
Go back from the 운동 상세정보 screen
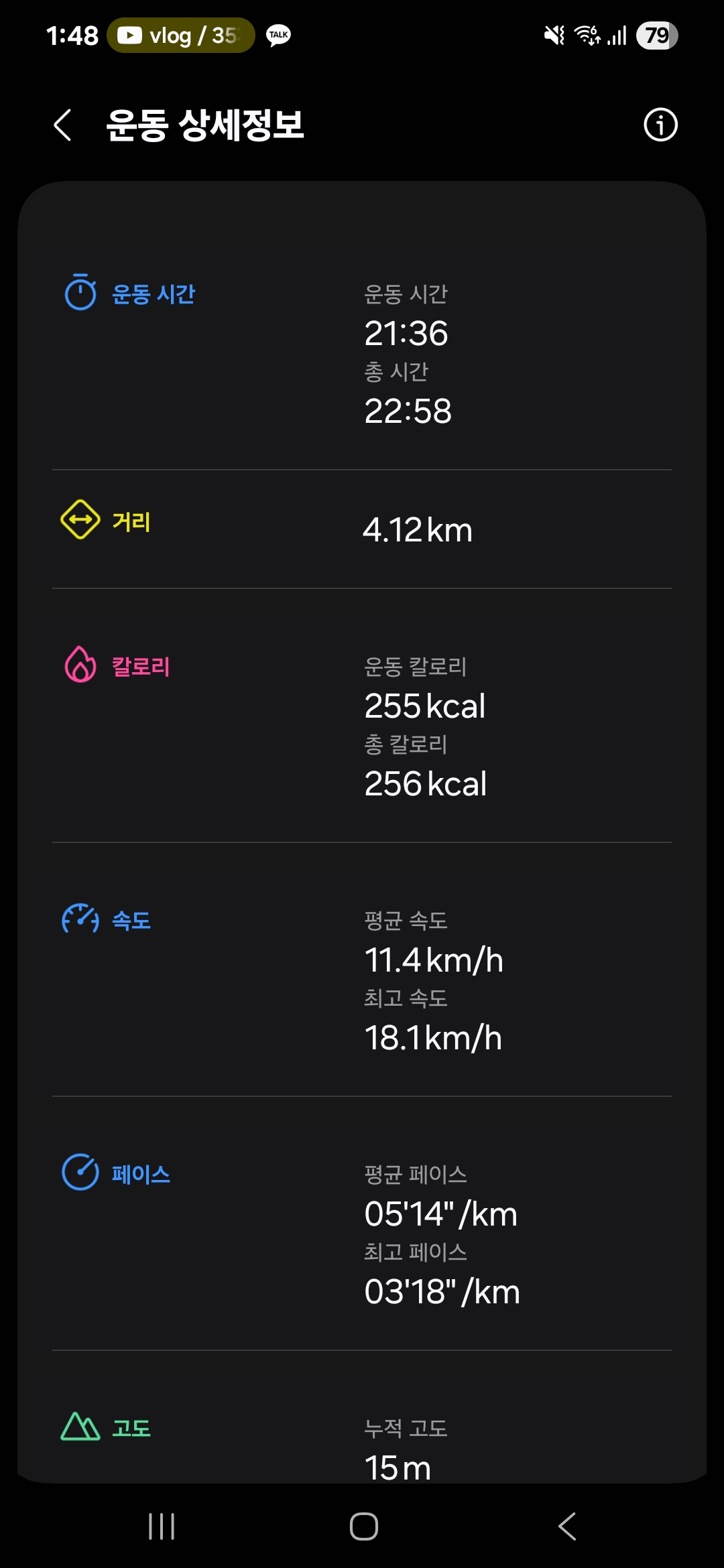pos(63,125)
